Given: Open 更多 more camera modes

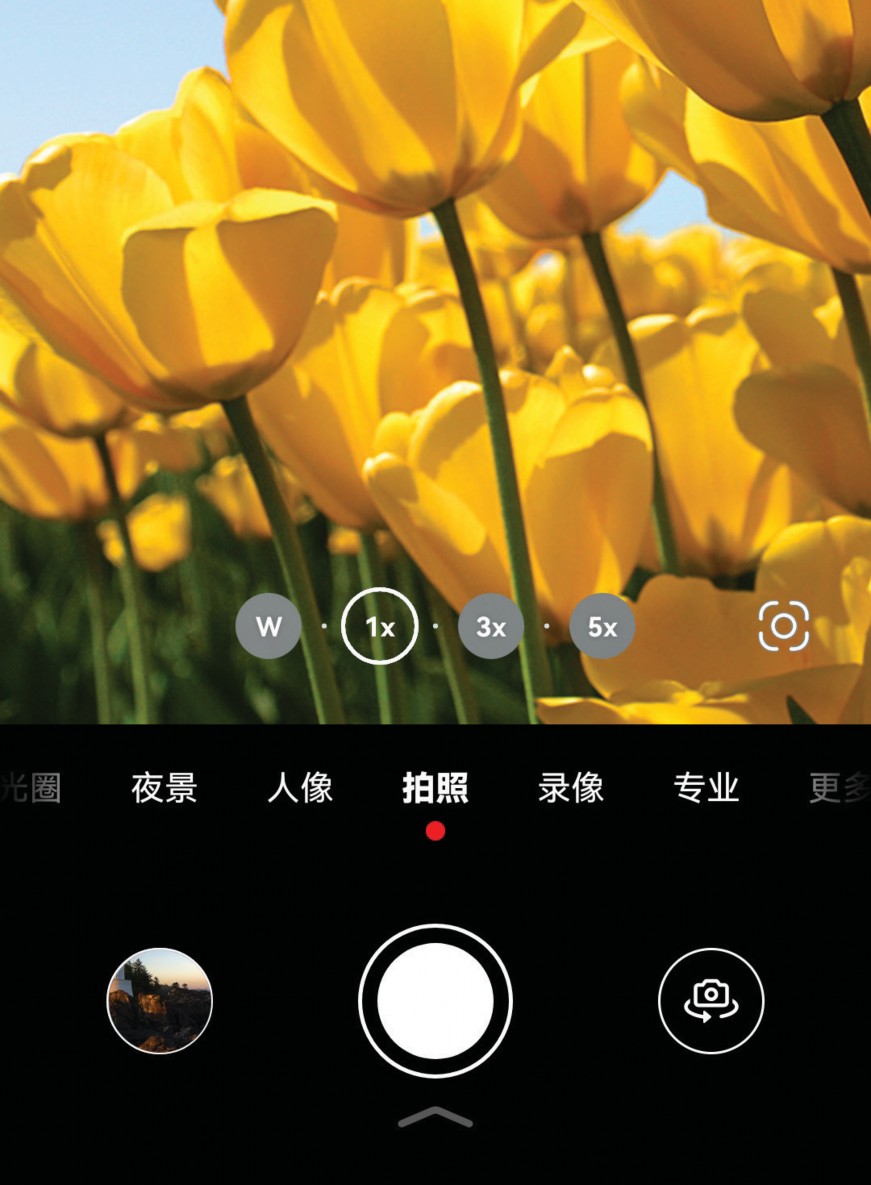Looking at the screenshot, I should click(x=838, y=788).
